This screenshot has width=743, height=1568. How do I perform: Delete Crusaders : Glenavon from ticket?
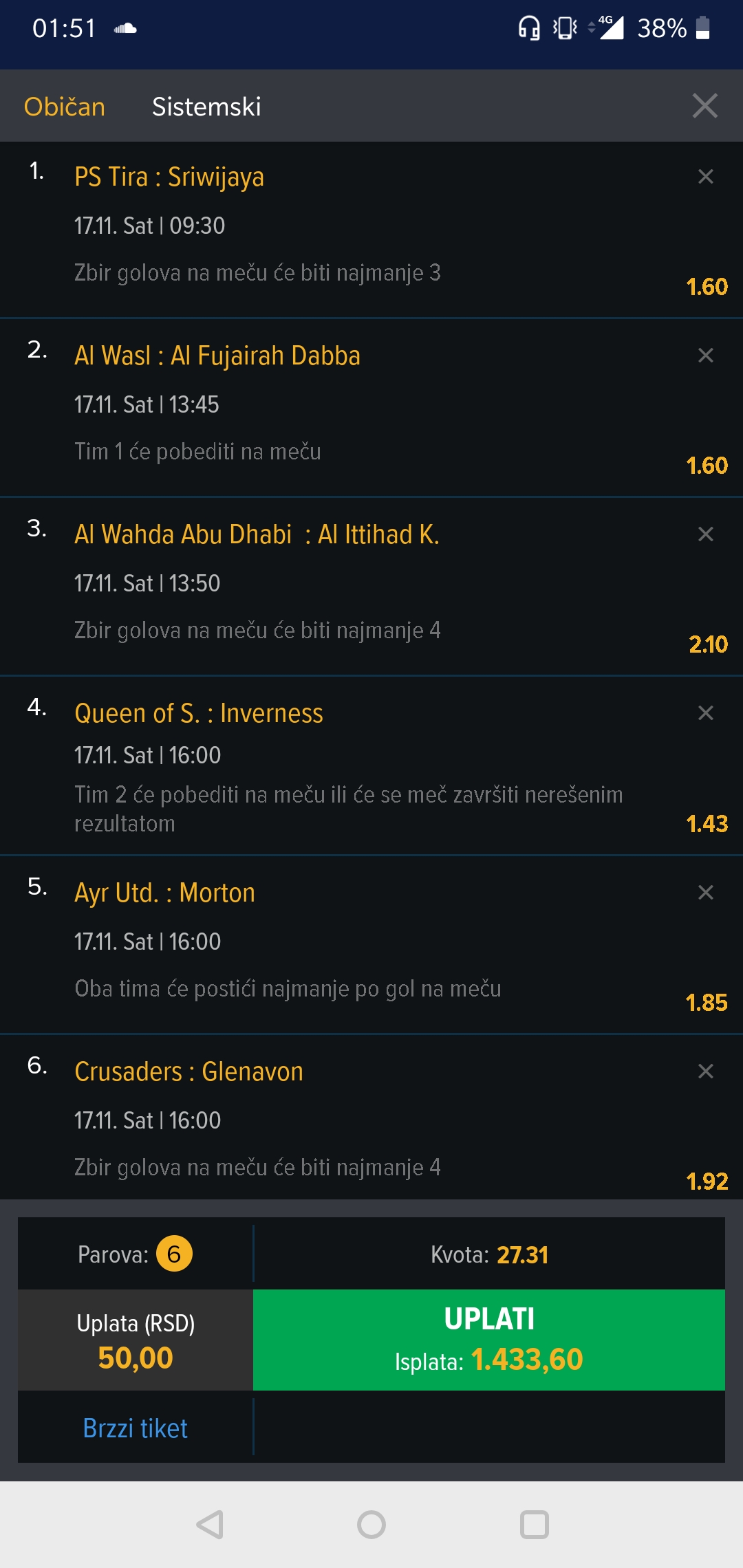tap(706, 1071)
